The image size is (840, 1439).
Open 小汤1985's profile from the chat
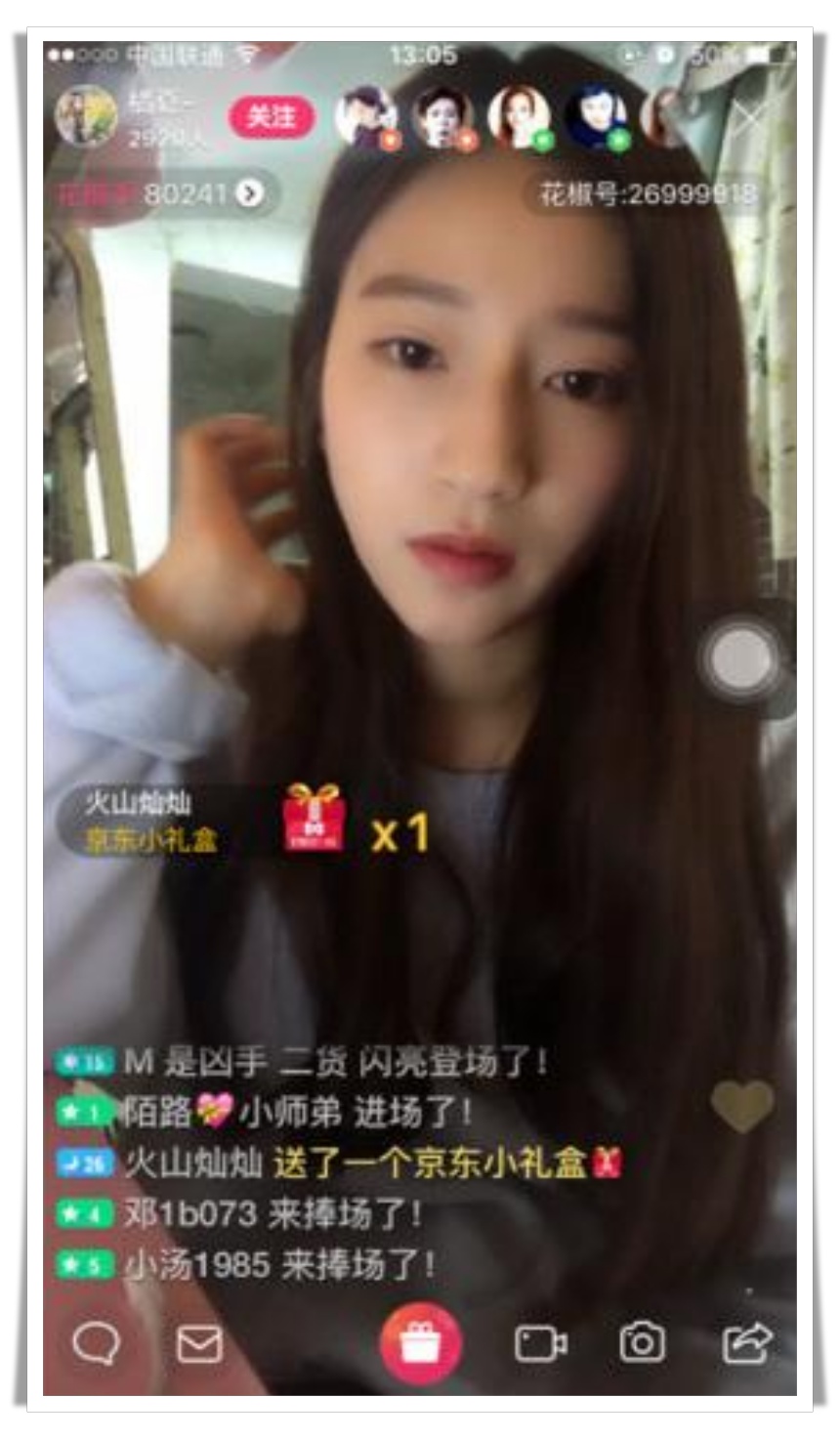point(195,1266)
